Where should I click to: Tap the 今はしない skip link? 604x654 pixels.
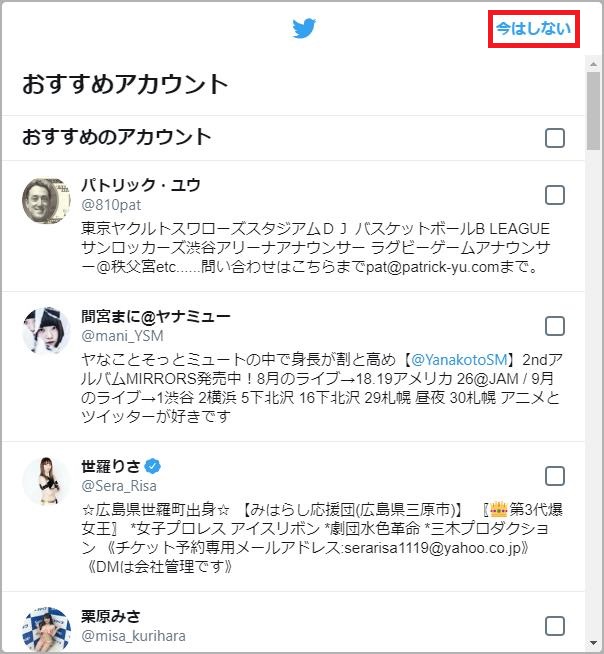tap(533, 28)
